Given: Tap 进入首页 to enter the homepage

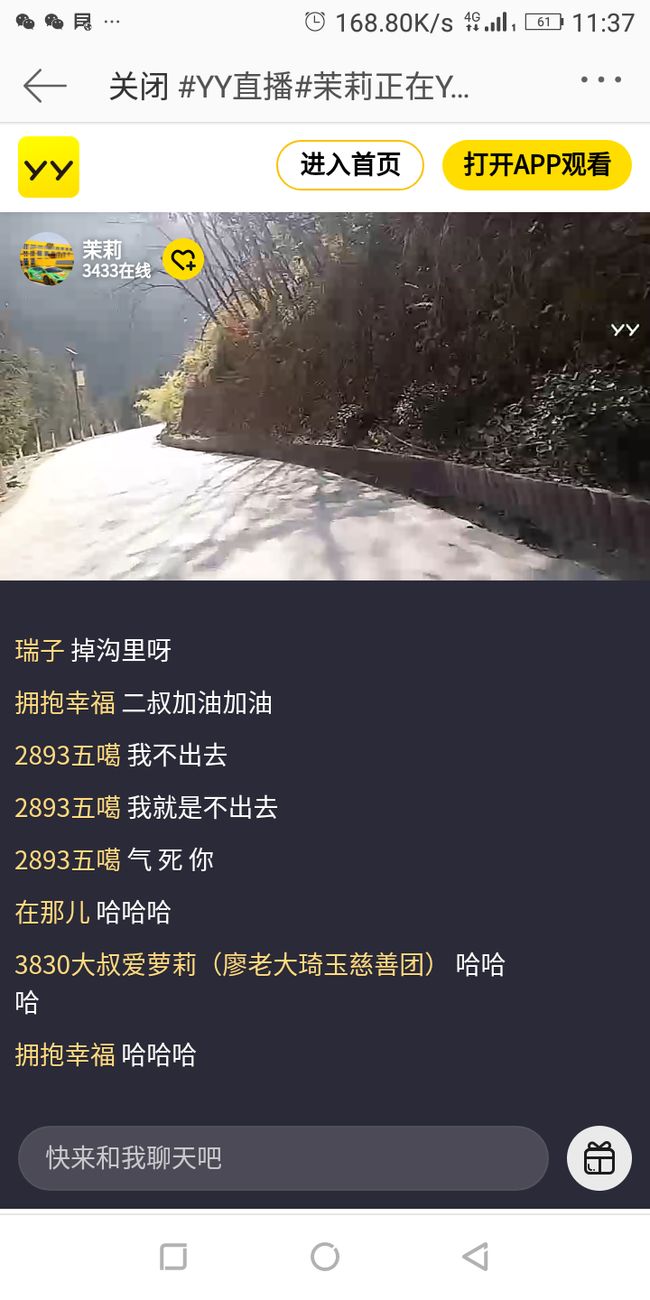Looking at the screenshot, I should pyautogui.click(x=350, y=165).
